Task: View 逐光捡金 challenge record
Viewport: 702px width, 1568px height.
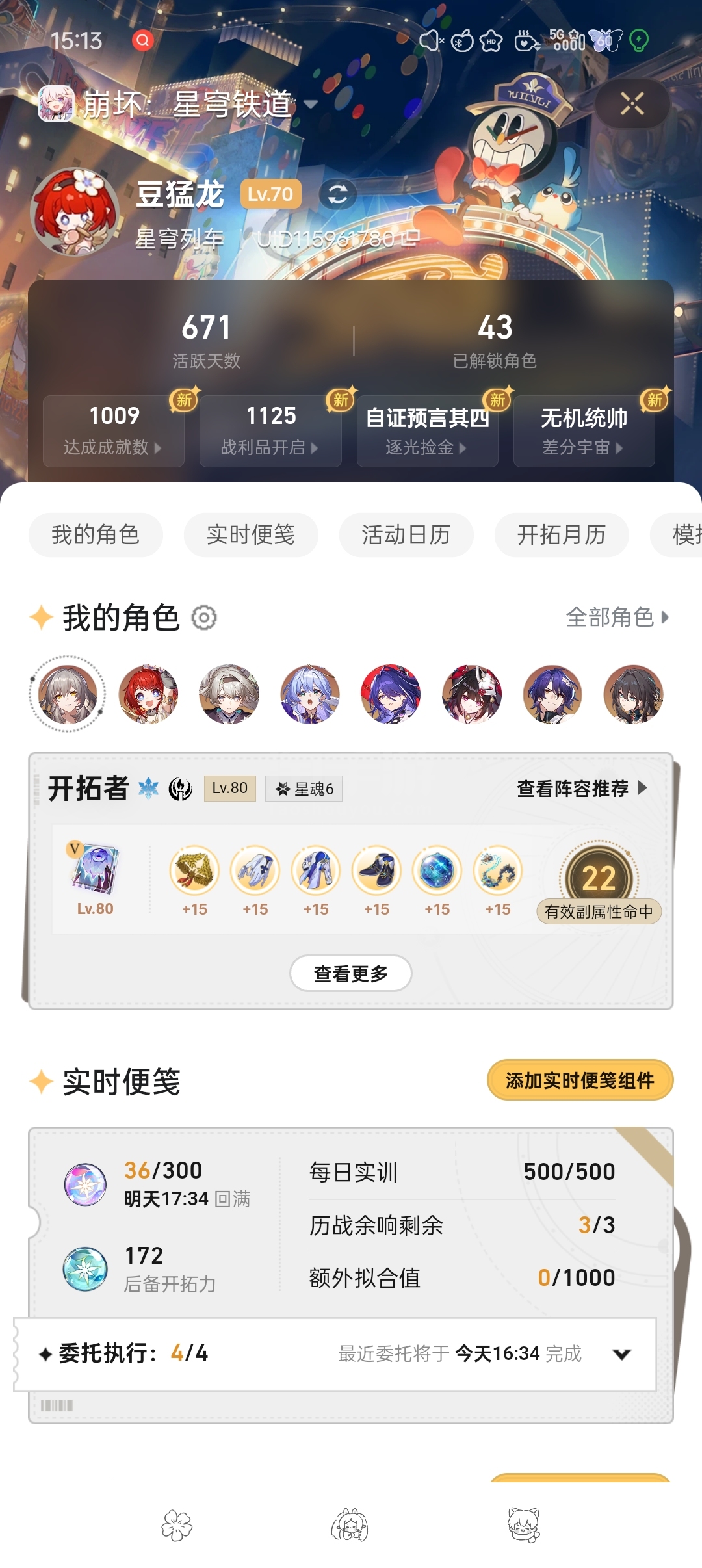Action: pyautogui.click(x=427, y=430)
